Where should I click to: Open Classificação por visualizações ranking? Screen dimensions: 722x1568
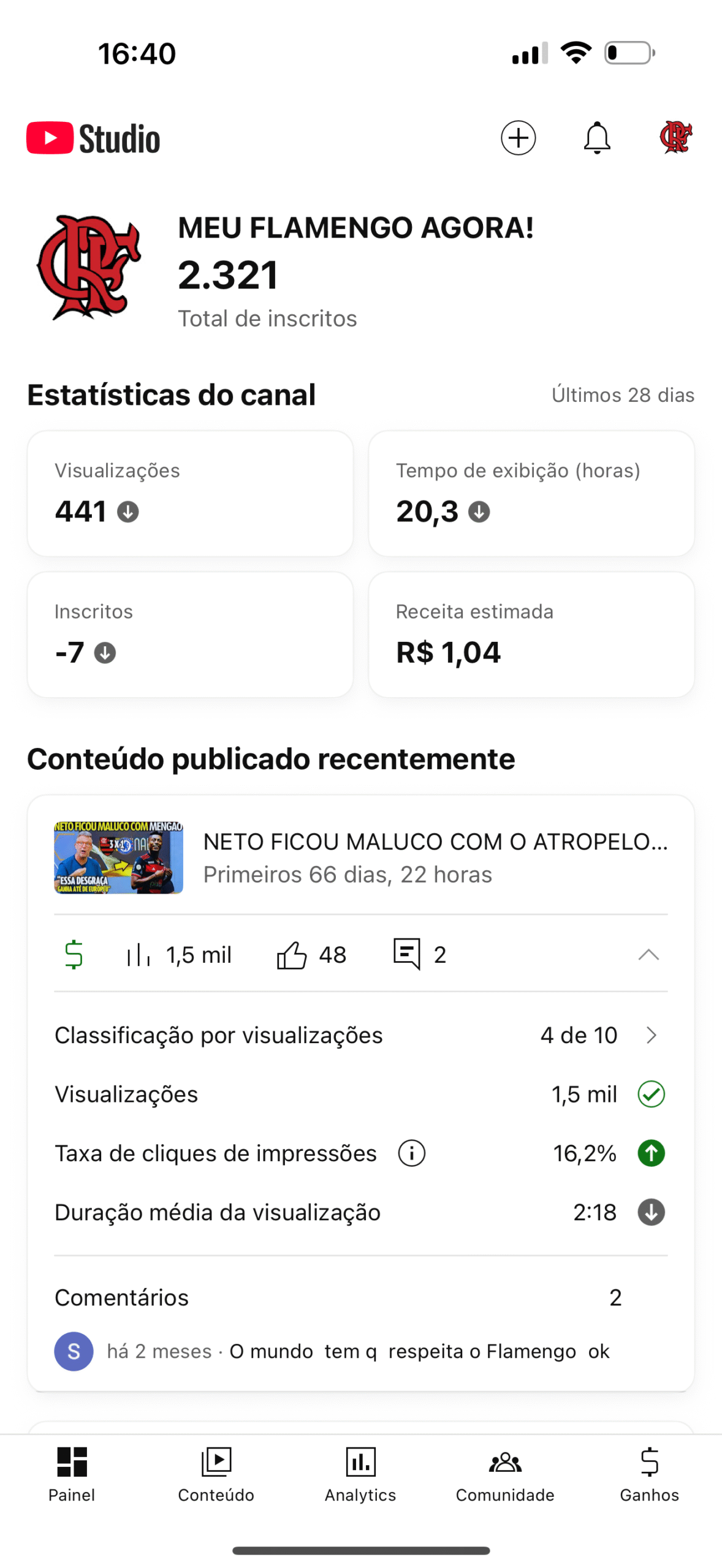coord(360,1035)
